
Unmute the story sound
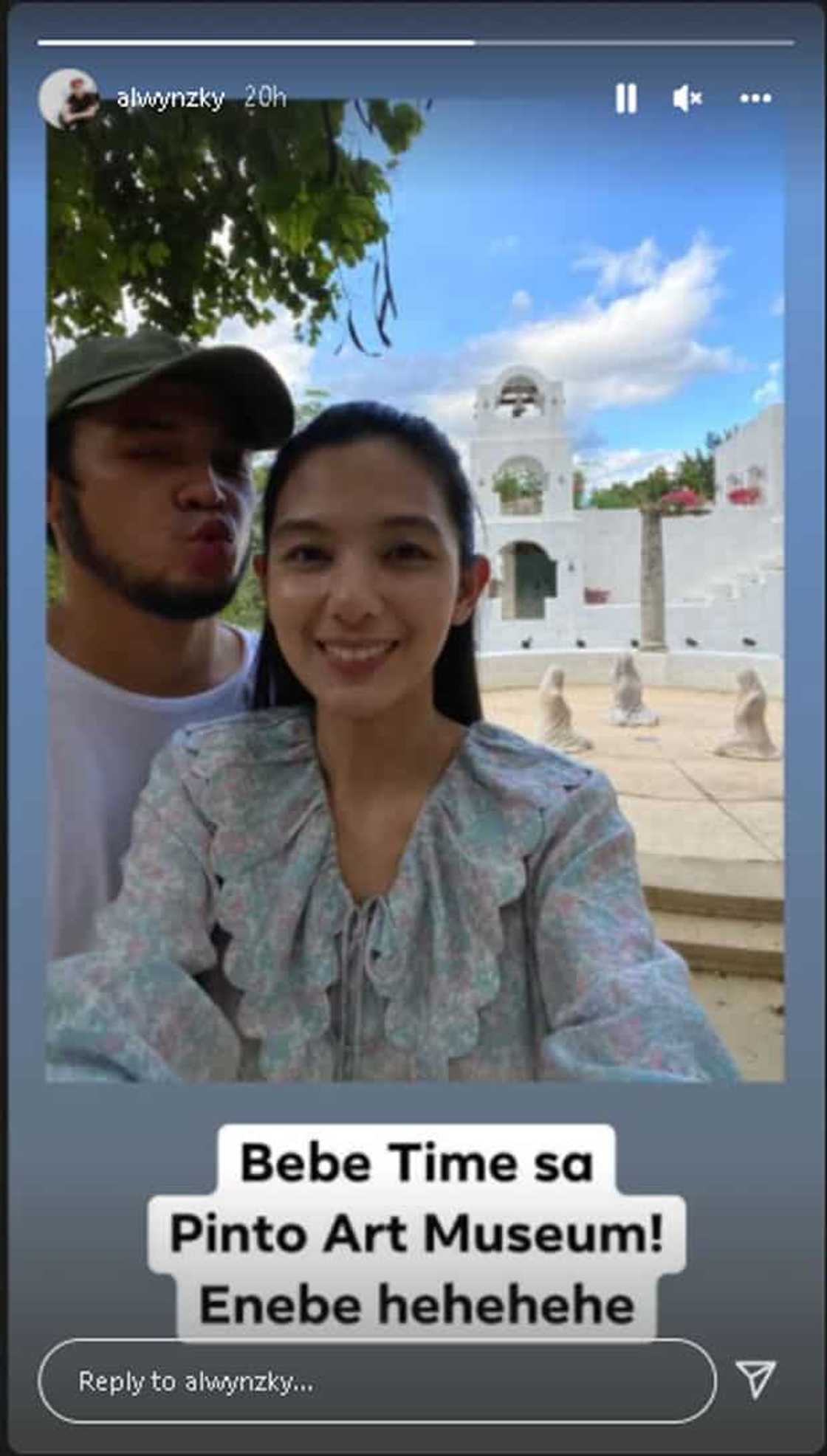pyautogui.click(x=687, y=98)
